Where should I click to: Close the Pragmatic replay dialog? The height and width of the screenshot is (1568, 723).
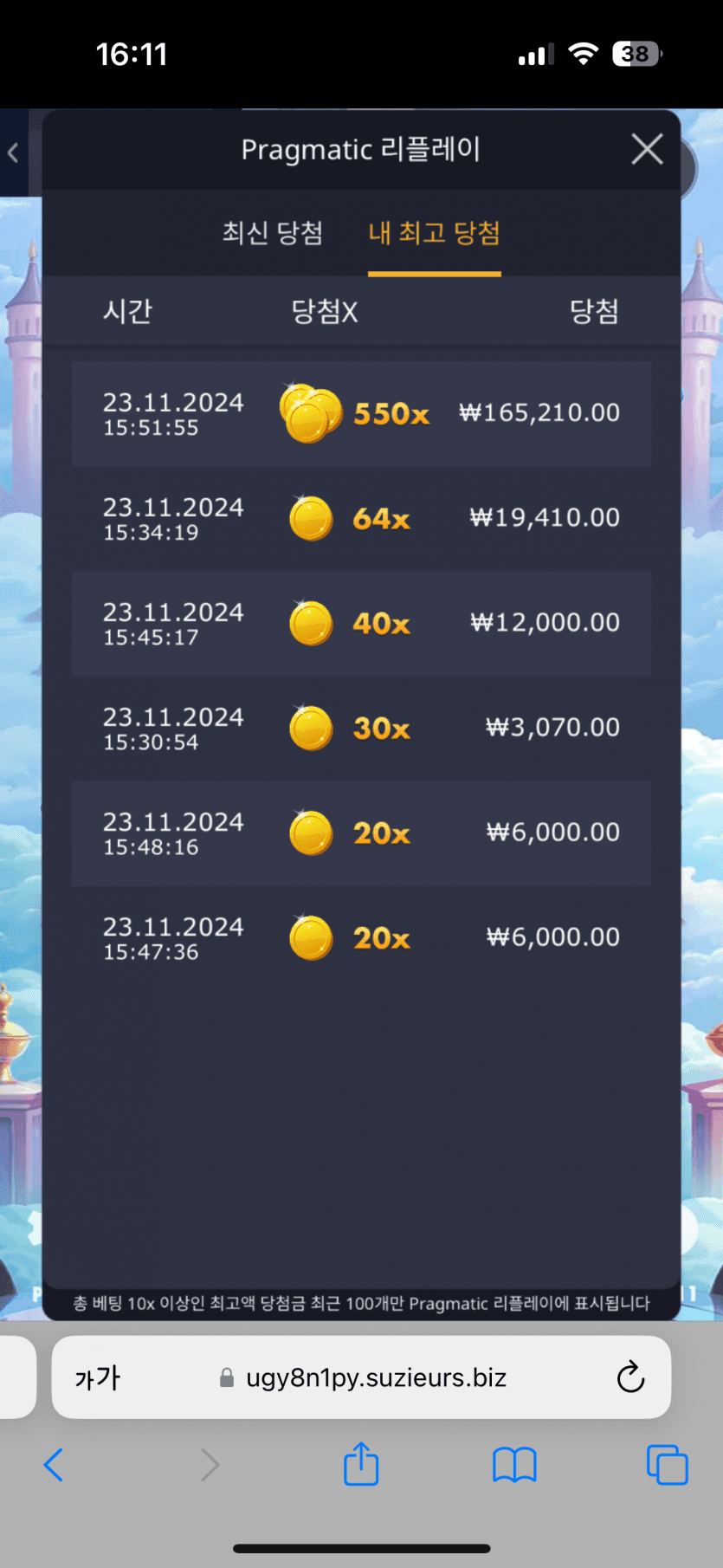point(647,150)
